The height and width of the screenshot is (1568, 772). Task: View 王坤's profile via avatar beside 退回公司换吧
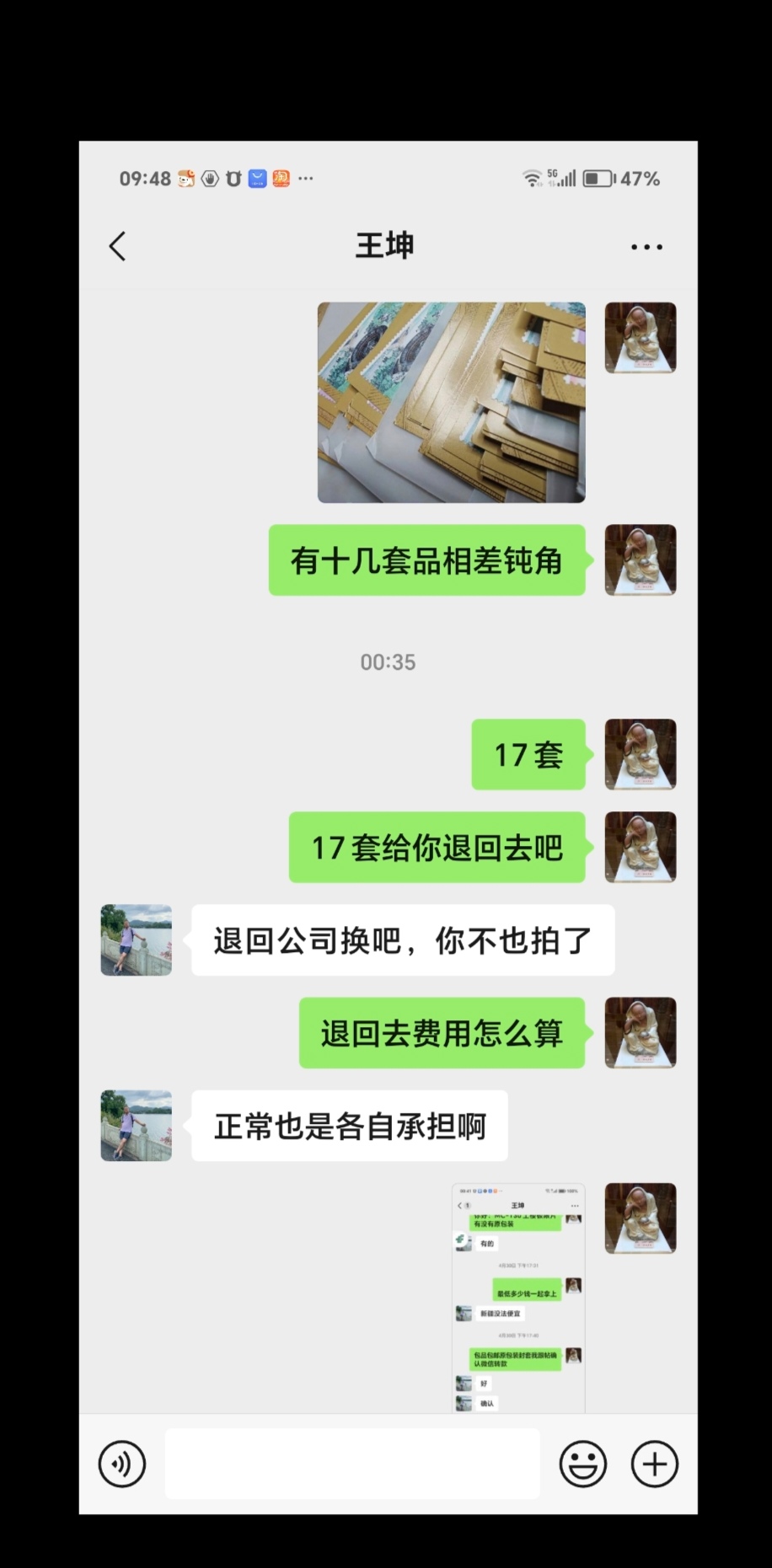(137, 940)
